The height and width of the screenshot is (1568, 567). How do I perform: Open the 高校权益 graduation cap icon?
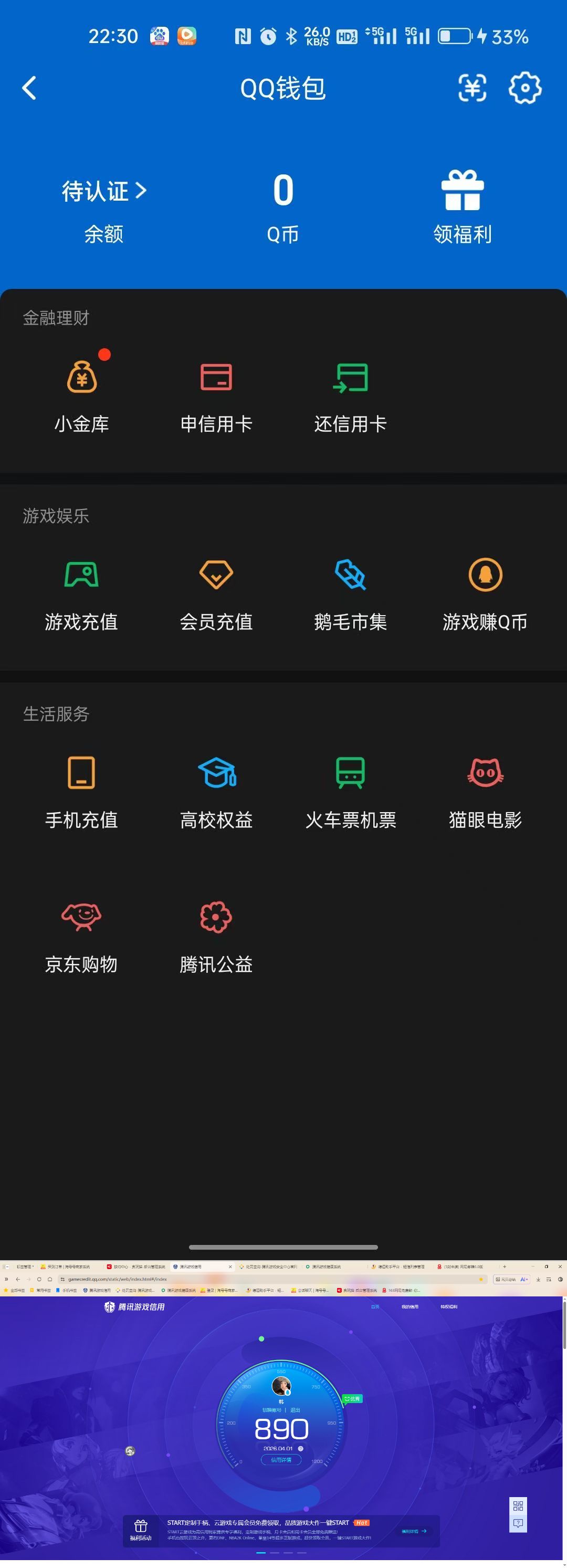click(x=216, y=773)
